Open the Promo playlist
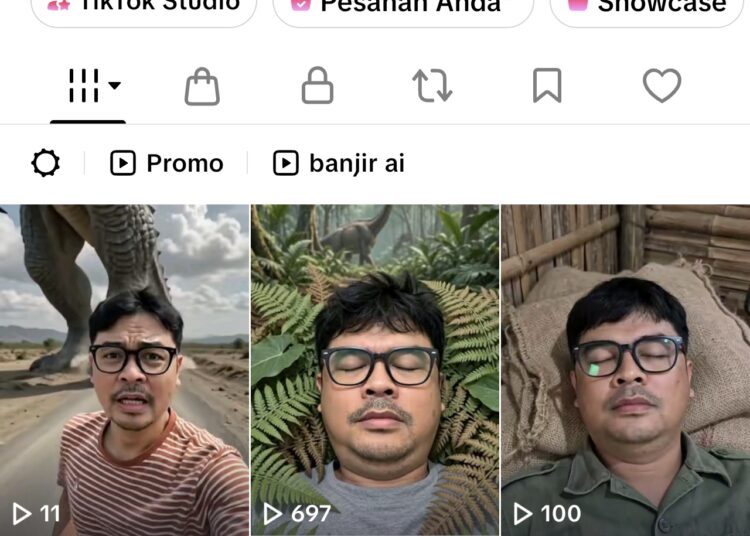 [x=167, y=163]
